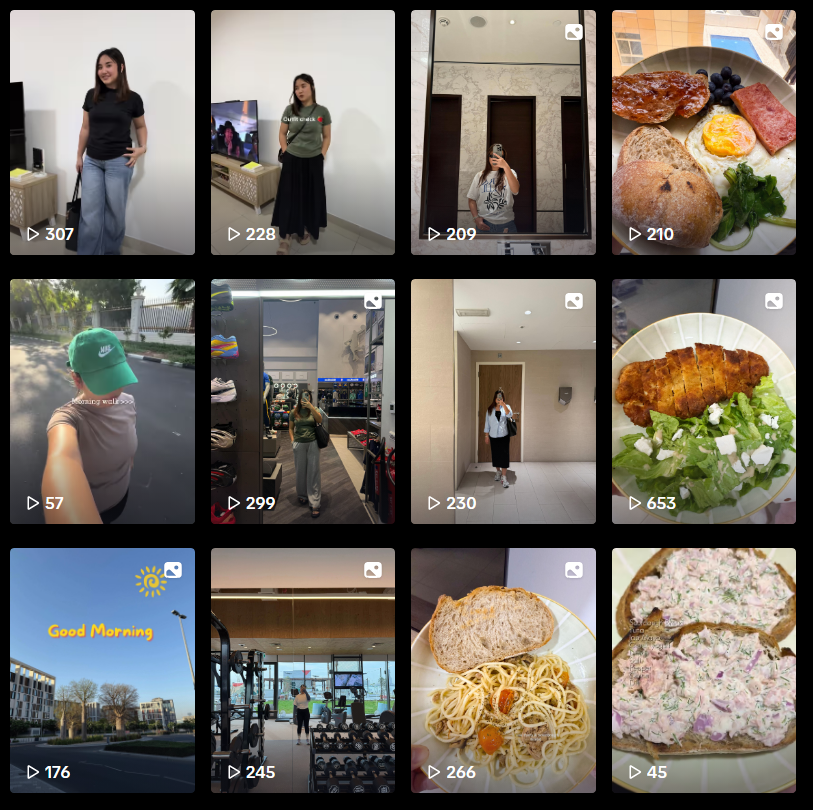Image resolution: width=813 pixels, height=810 pixels.
Task: Open the gym post with 245 views
Action: point(303,670)
